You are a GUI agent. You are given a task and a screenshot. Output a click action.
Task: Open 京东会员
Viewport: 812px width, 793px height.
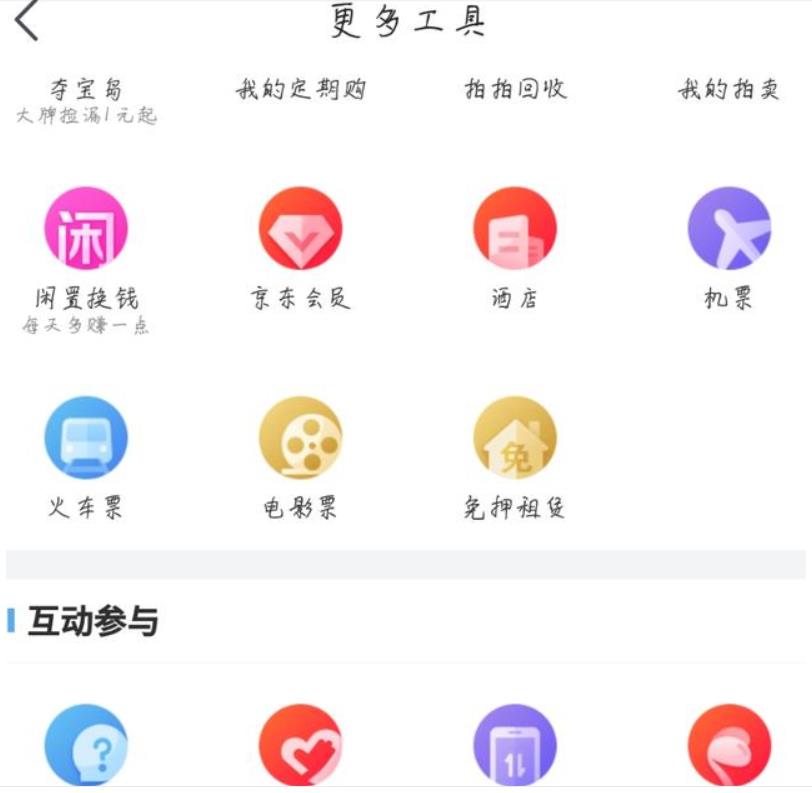(x=300, y=229)
